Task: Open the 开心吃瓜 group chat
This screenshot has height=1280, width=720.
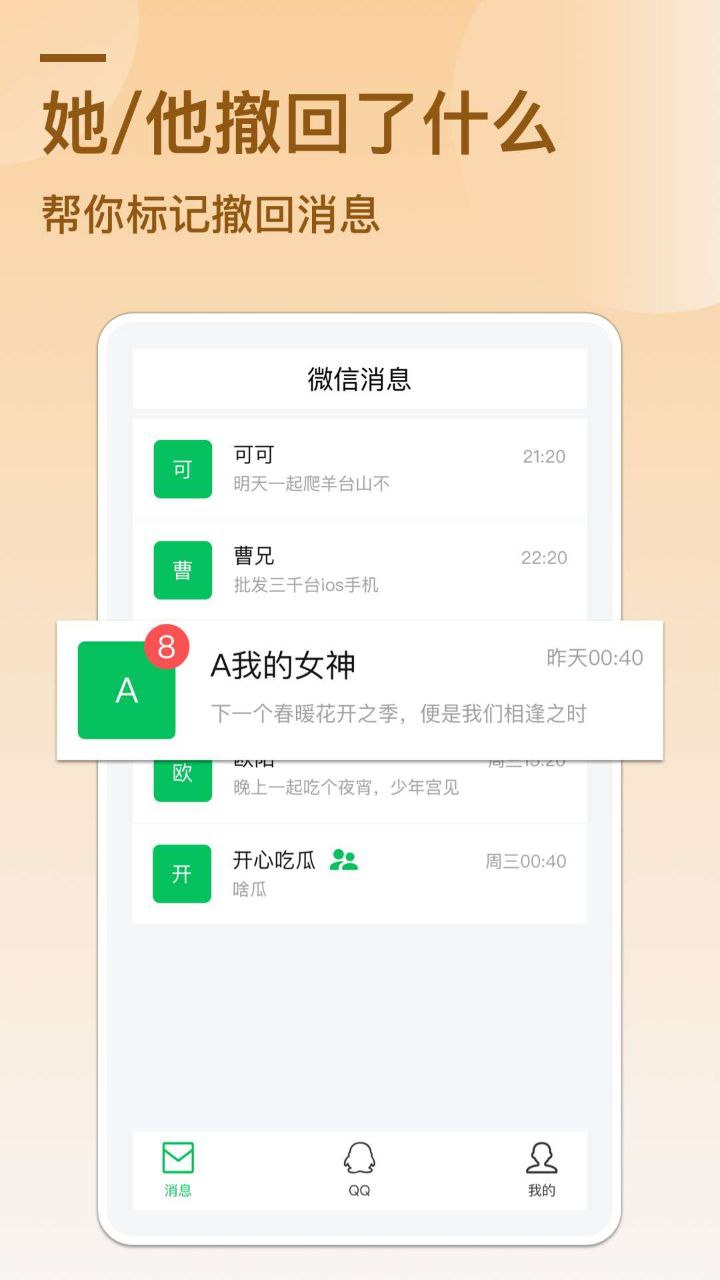Action: (x=360, y=872)
